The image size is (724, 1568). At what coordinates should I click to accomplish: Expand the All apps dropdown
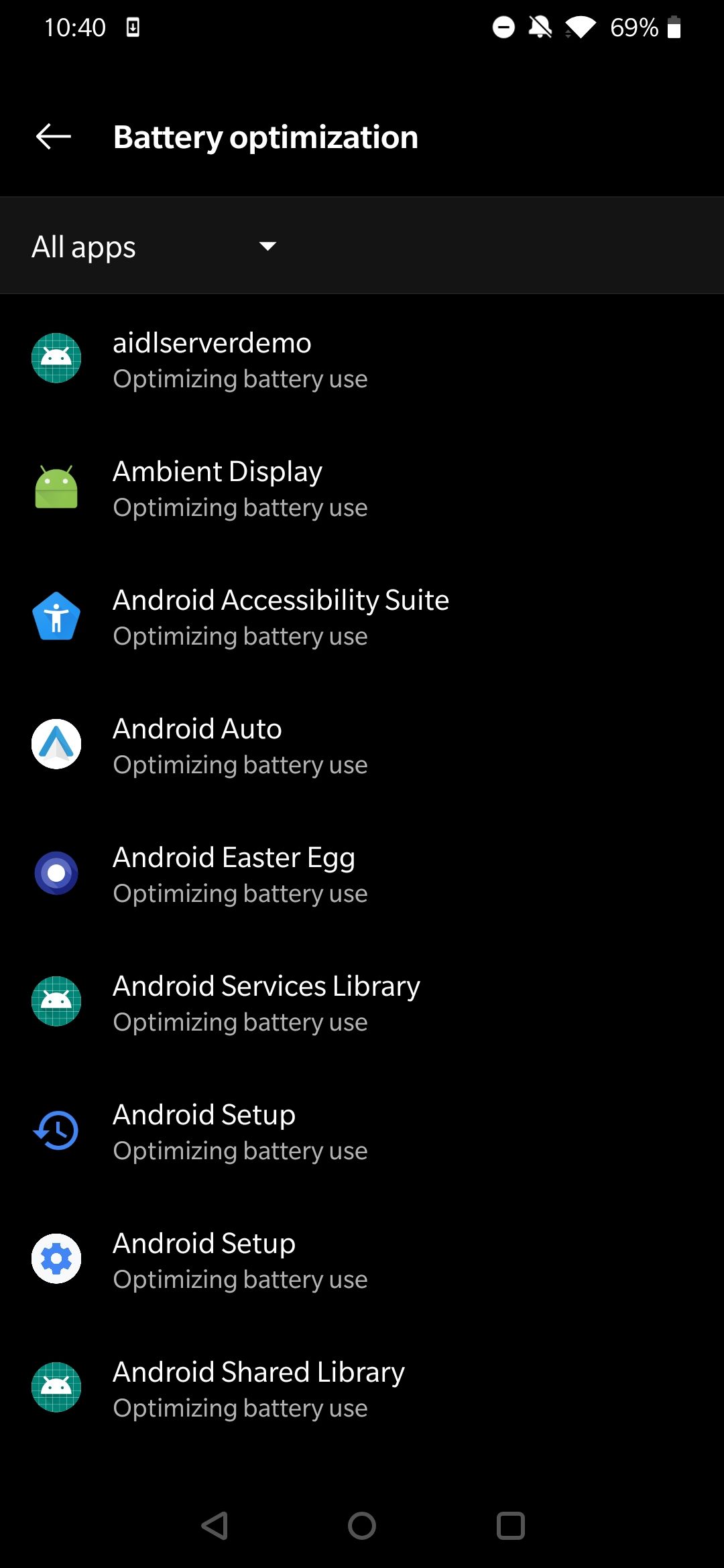[x=154, y=247]
